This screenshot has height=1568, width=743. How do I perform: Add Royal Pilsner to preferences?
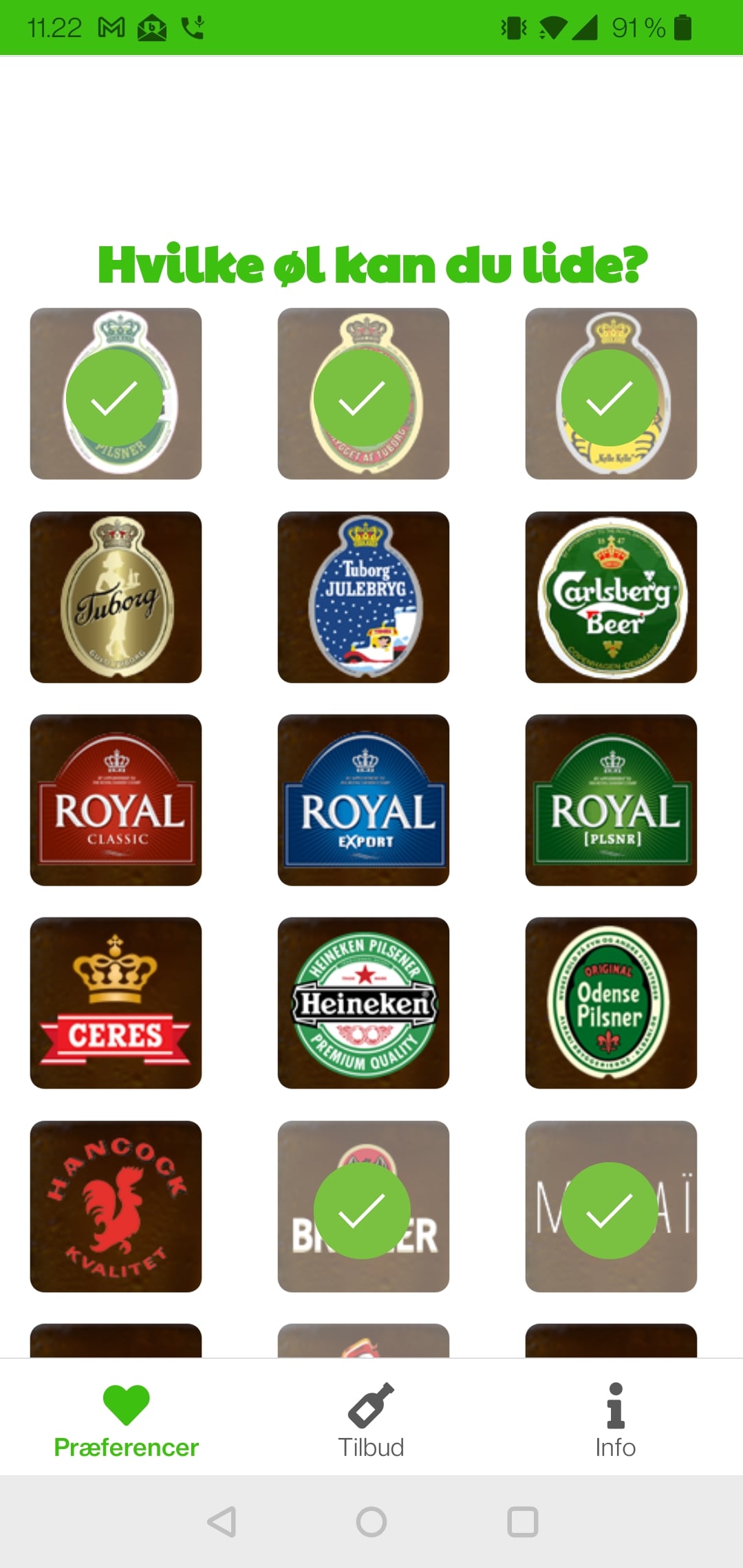pyautogui.click(x=611, y=800)
